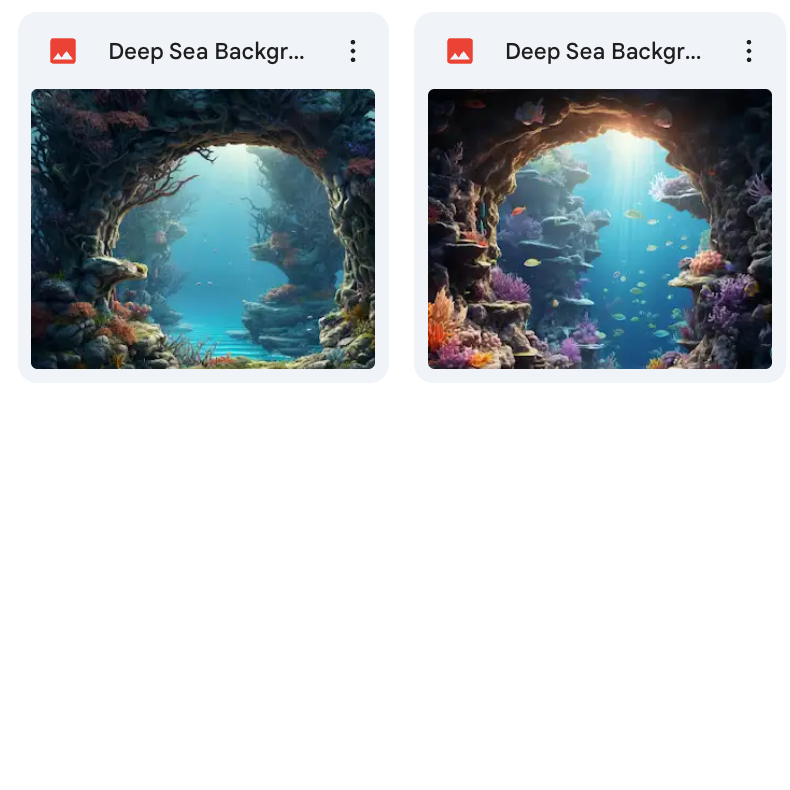Viewport: 790px width, 790px height.
Task: Open overflow menu on the first Deep Sea file
Action: tap(352, 51)
